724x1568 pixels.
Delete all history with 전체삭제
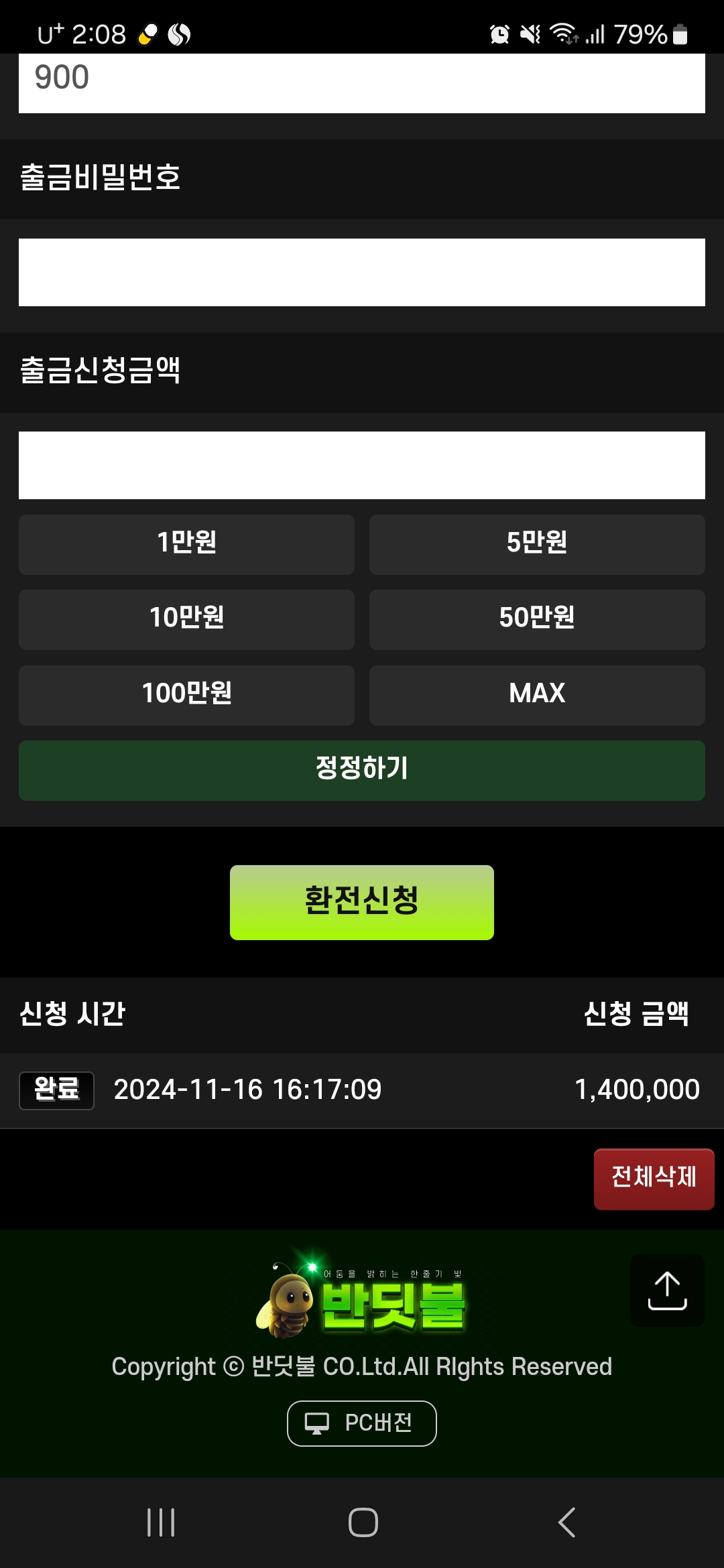pos(654,1179)
